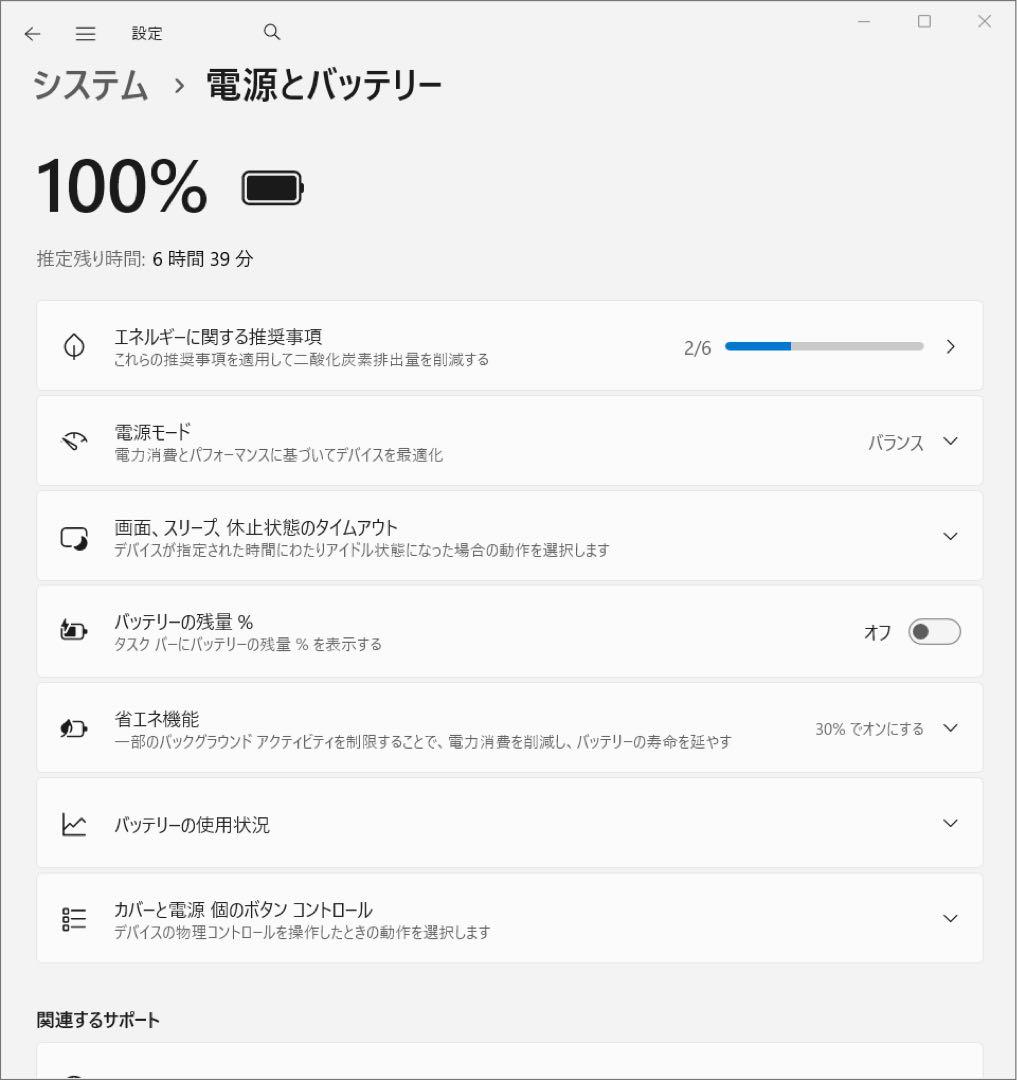Screen dimensions: 1017x1080
Task: Expand the バッテリーの使用状況 section
Action: [x=949, y=823]
